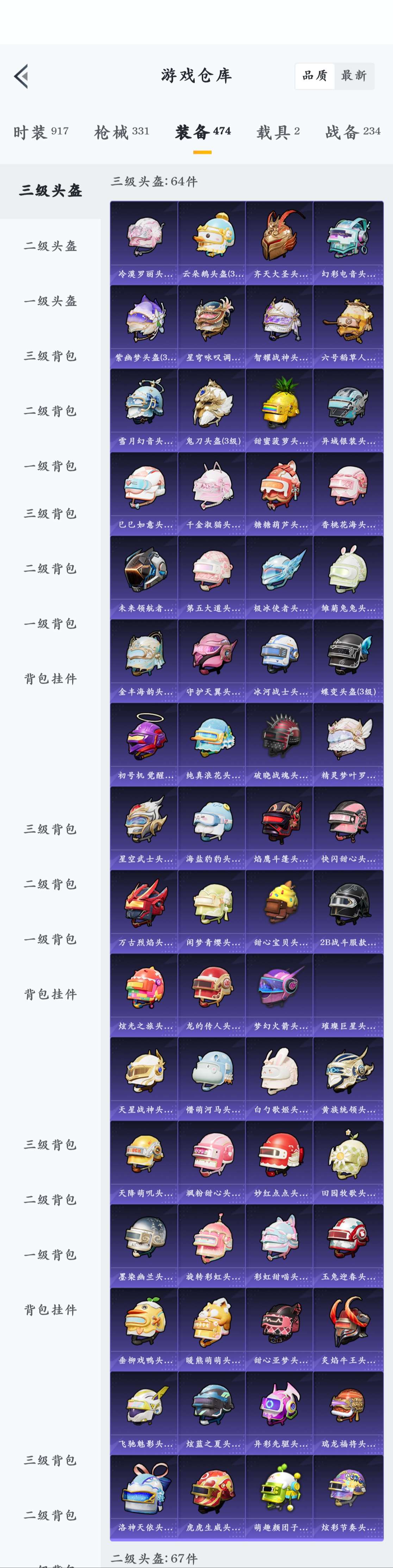Open the 战备 tab

point(352,132)
